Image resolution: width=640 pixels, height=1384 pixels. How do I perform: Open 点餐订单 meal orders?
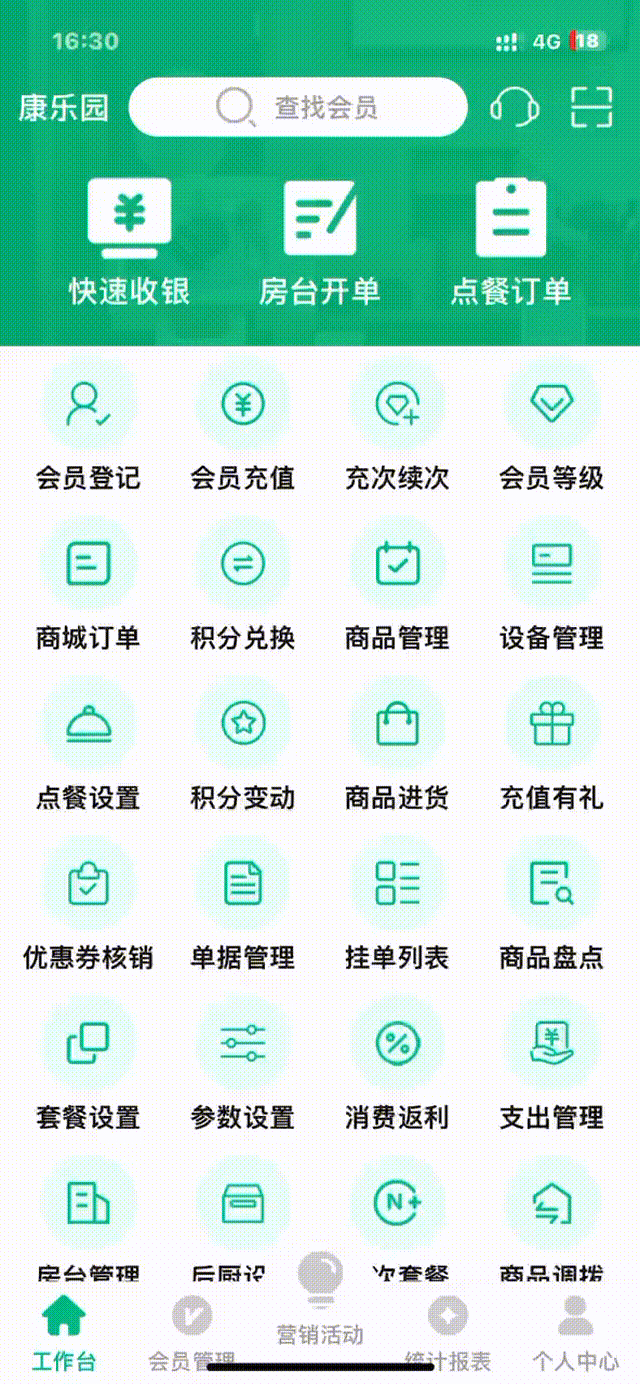511,242
